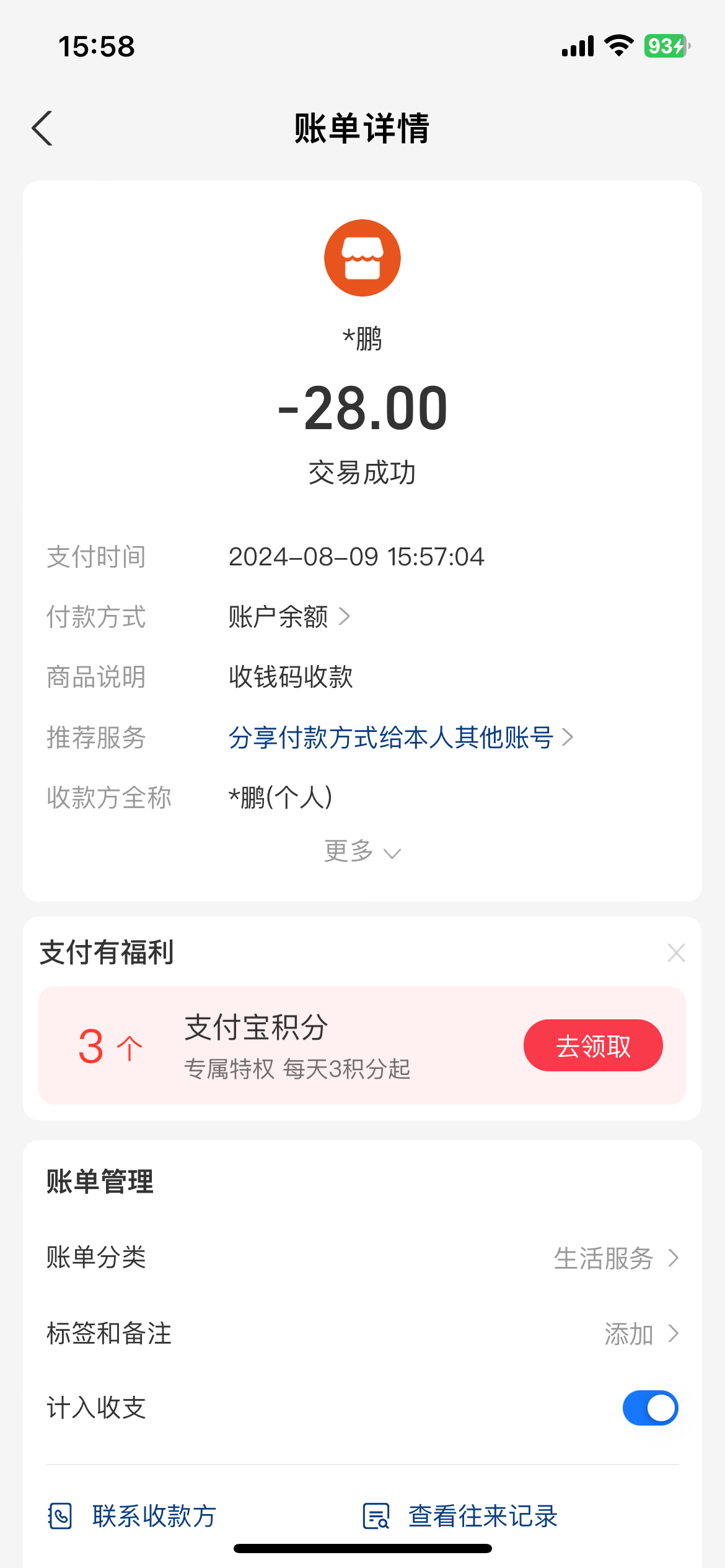
Task: Tap 去领取 to claim 支付宝积分
Action: (592, 1046)
